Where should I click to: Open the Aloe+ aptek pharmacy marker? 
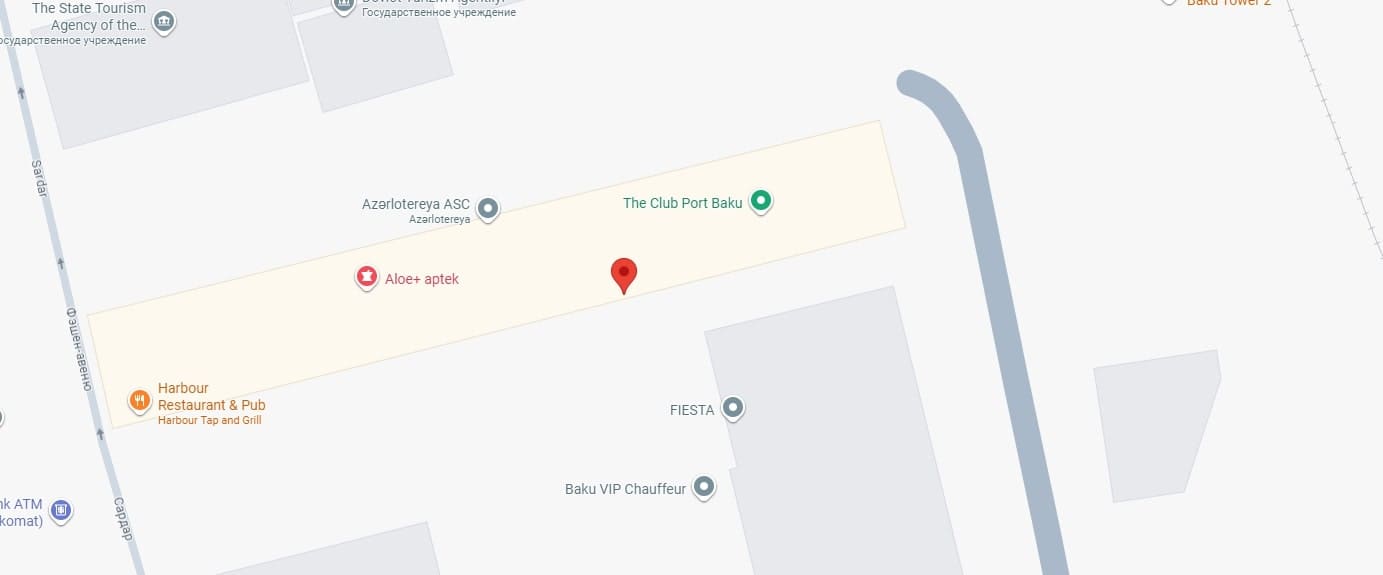[367, 278]
